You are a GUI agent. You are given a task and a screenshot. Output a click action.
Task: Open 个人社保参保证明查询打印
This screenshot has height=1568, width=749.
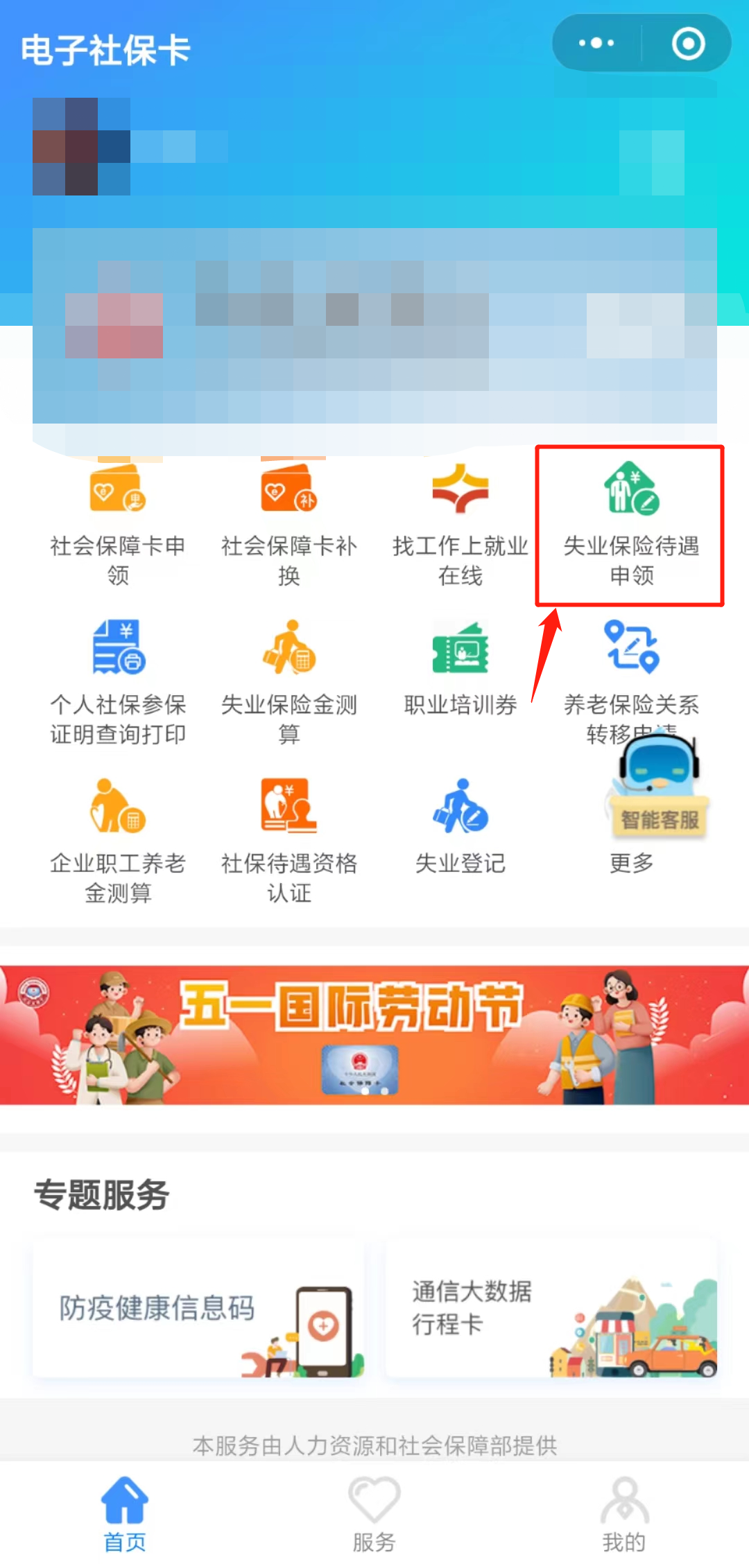pyautogui.click(x=118, y=683)
